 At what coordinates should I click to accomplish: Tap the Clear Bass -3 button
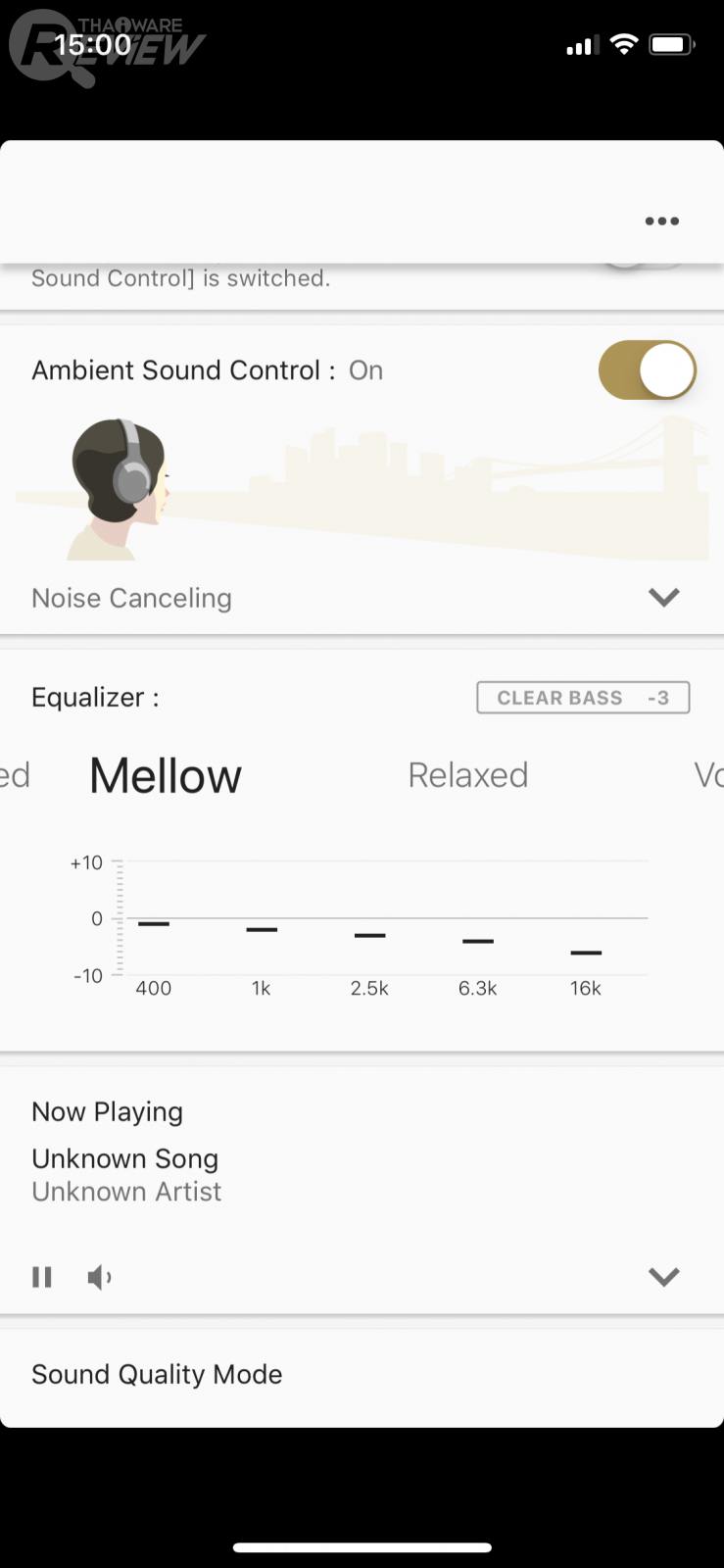(x=583, y=698)
